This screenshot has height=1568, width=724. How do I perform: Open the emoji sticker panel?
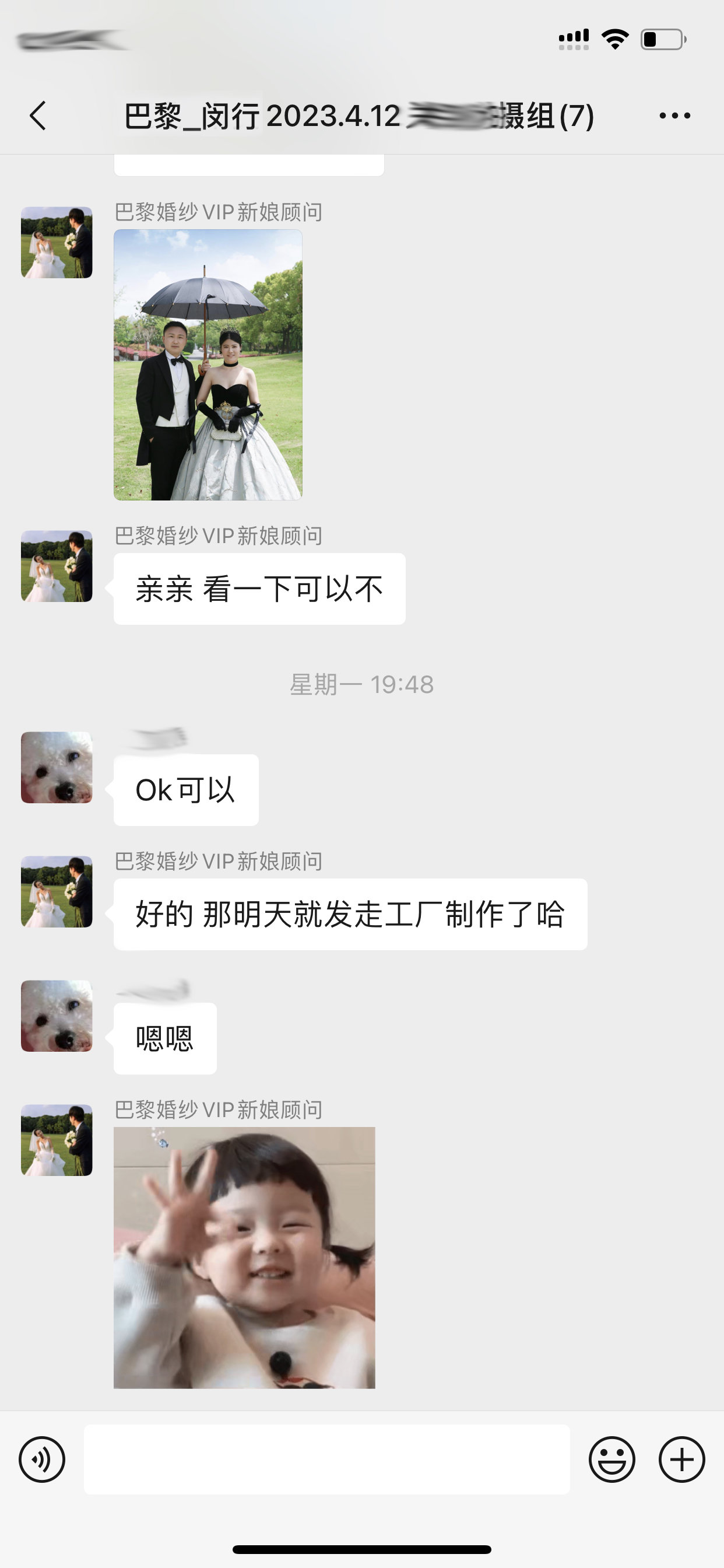[x=612, y=1459]
